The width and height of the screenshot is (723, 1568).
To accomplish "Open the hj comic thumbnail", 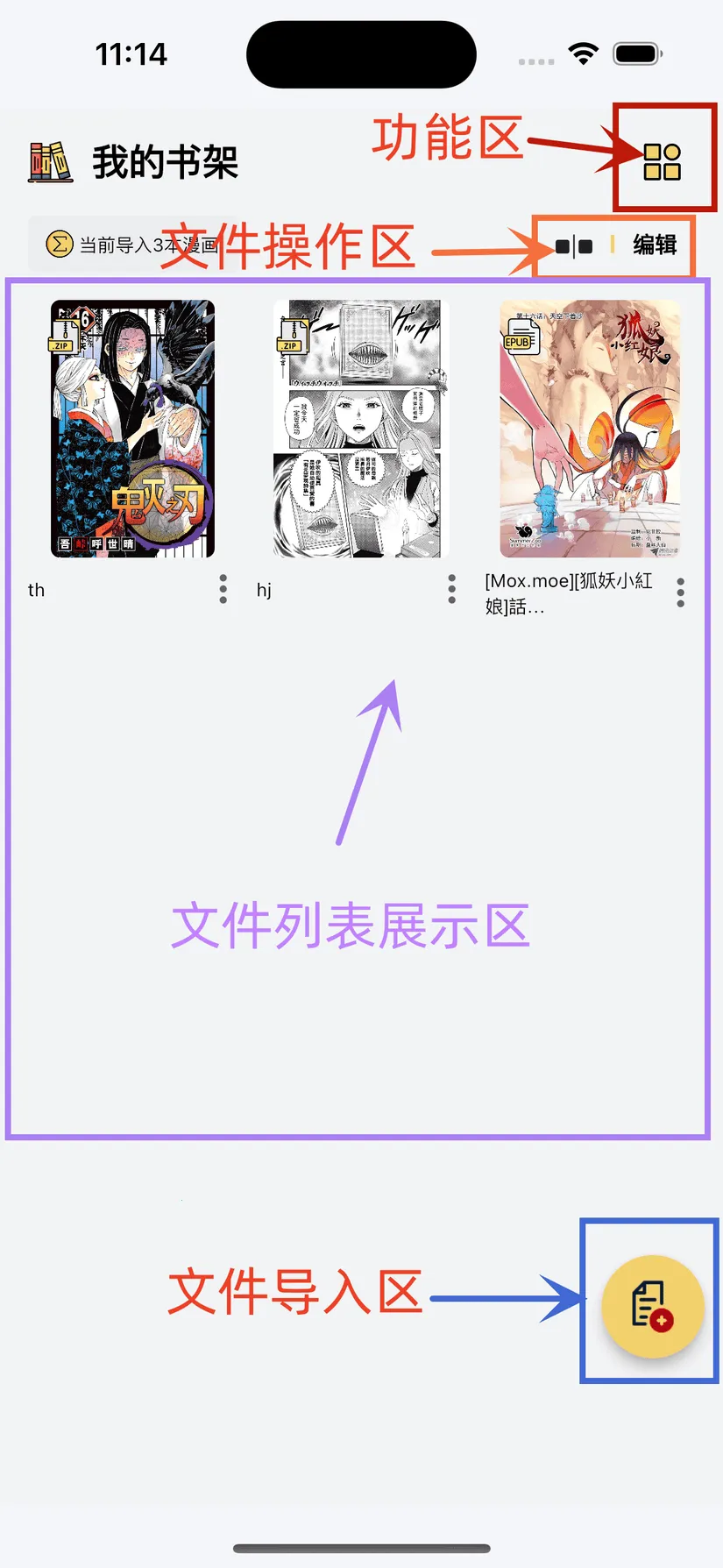I will point(360,428).
